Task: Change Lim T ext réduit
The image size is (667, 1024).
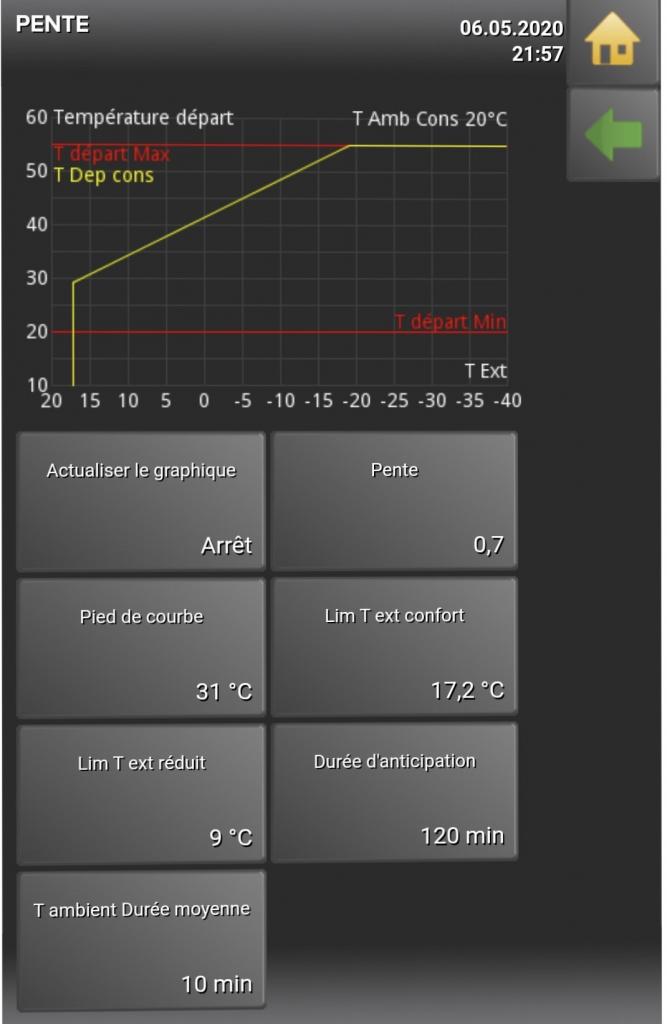Action: pos(141,795)
